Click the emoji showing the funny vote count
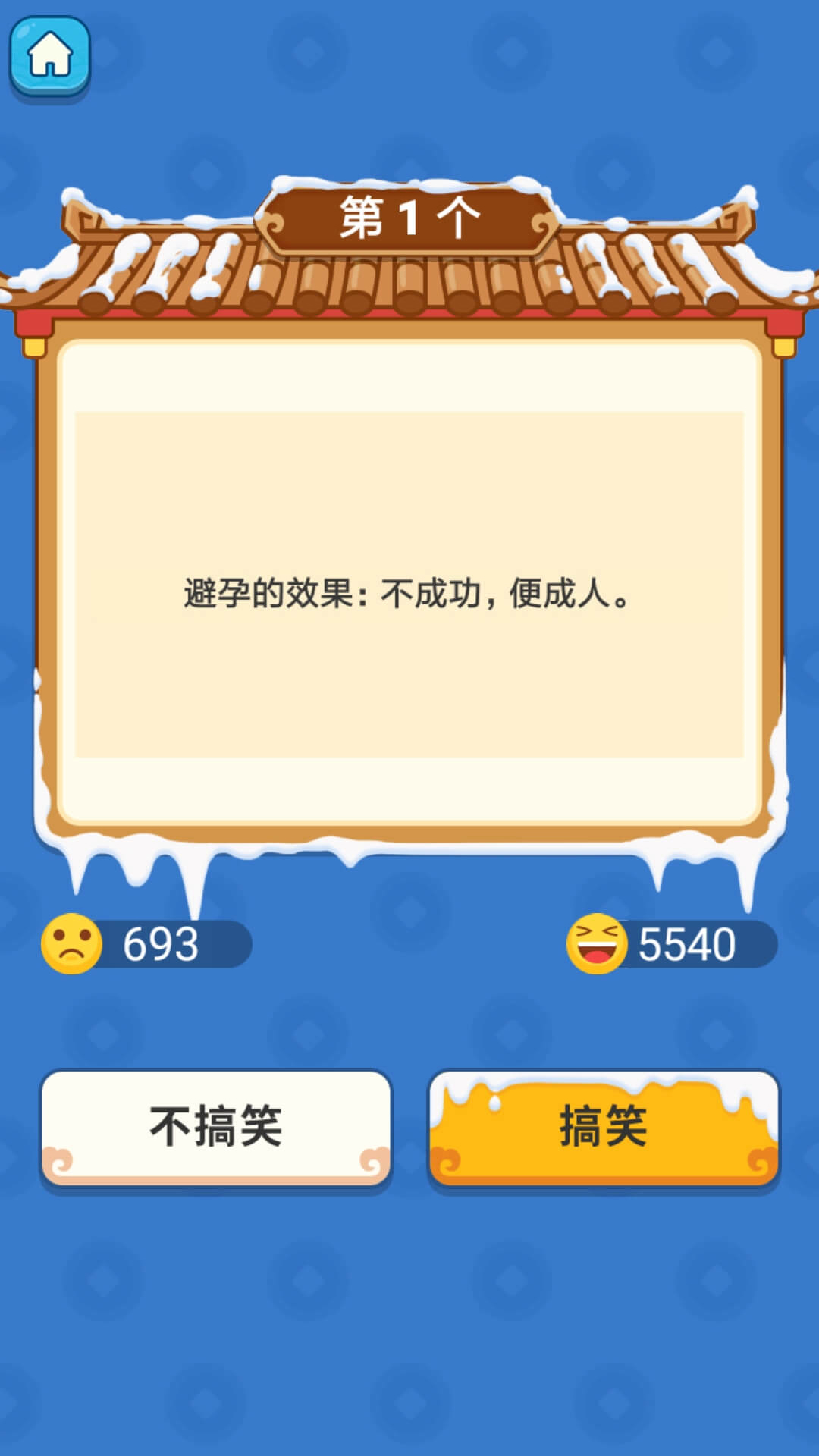 (x=595, y=943)
